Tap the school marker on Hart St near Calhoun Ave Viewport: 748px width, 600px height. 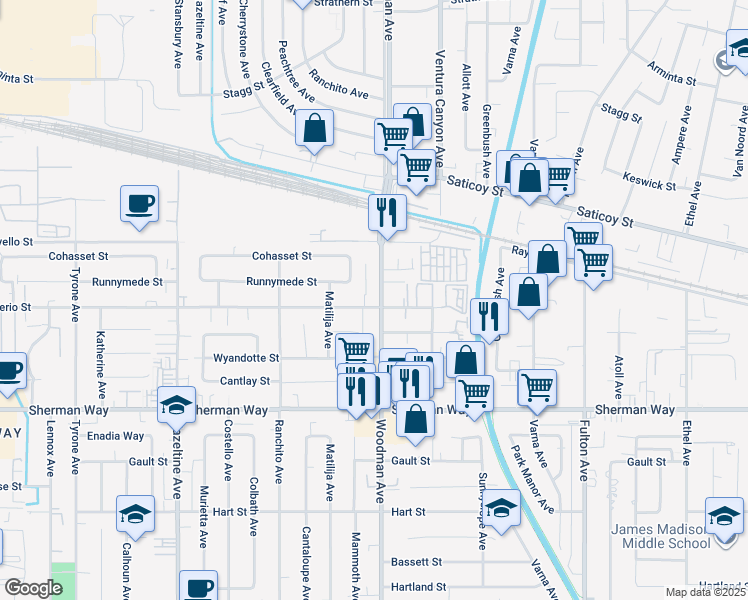tap(136, 515)
